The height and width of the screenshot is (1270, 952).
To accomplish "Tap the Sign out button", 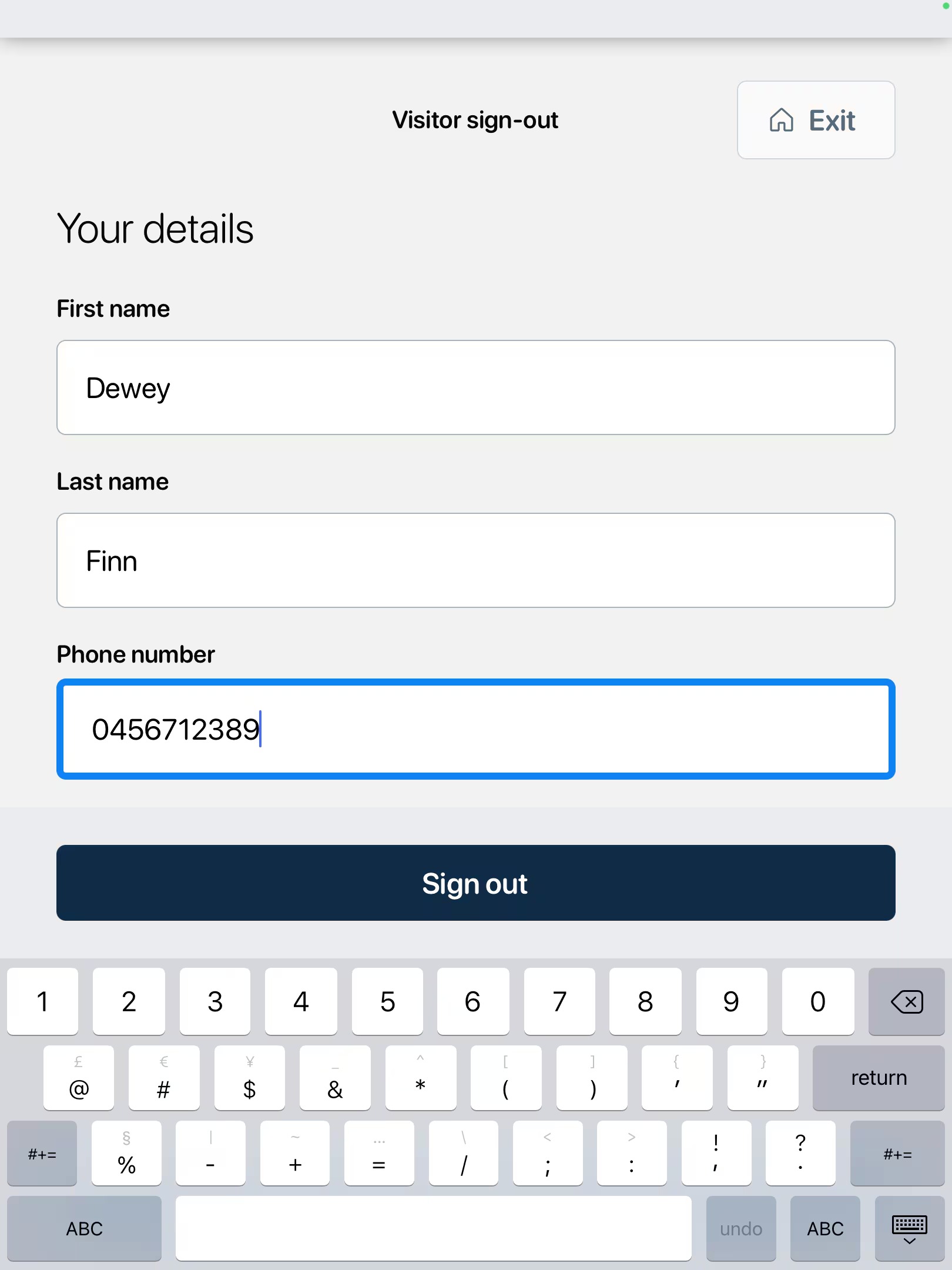I will pos(475,883).
